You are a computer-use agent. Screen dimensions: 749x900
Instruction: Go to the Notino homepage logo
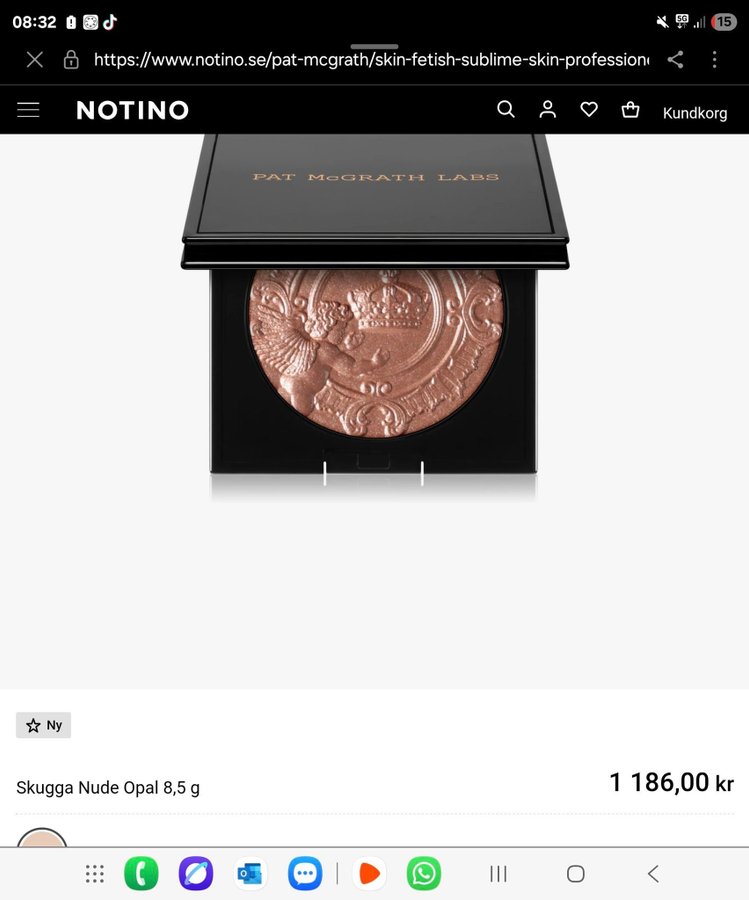[x=133, y=110]
